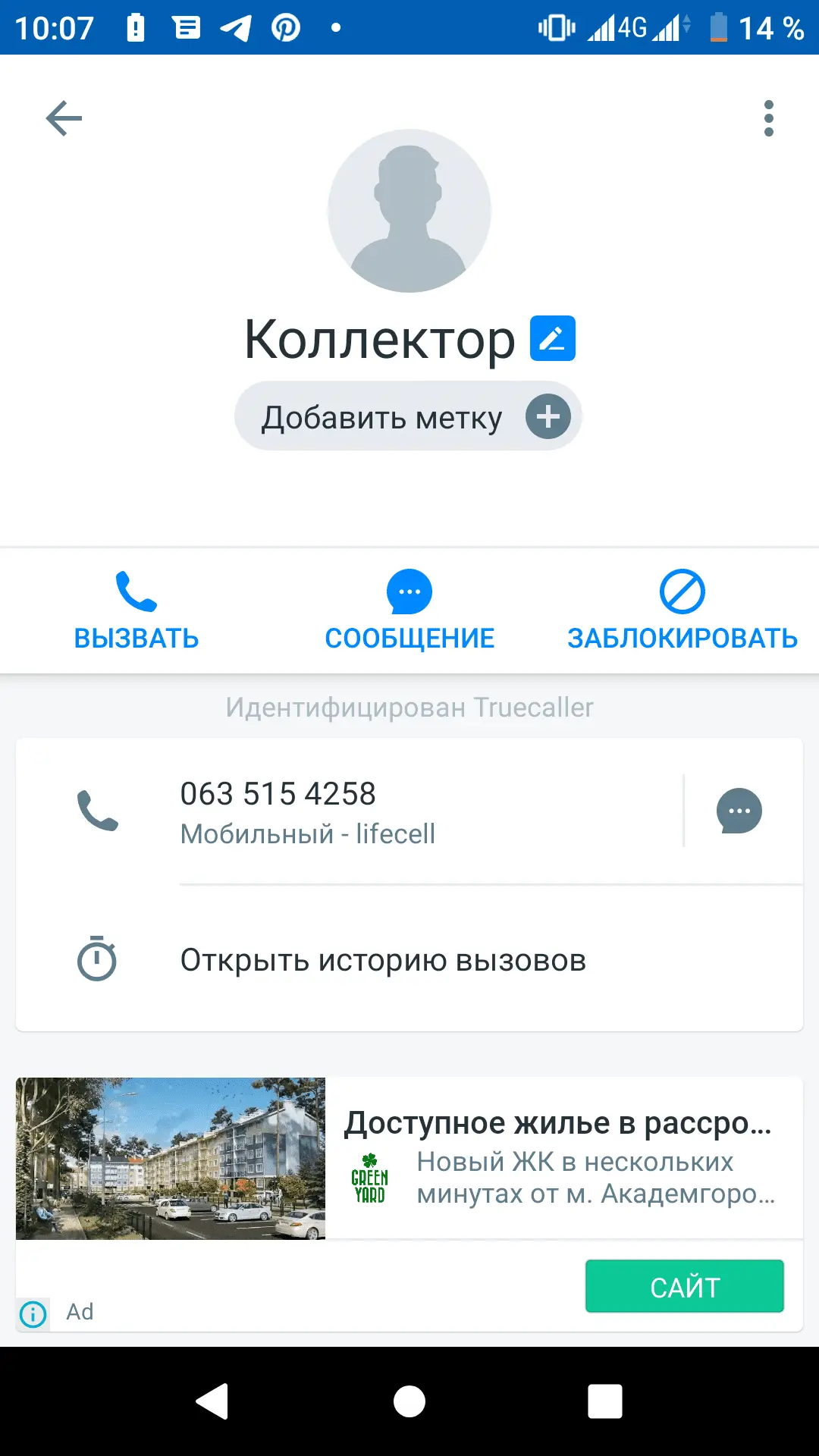Image resolution: width=819 pixels, height=1456 pixels.
Task: Open call history via Открыть историю вызовов
Action: pyautogui.click(x=383, y=960)
